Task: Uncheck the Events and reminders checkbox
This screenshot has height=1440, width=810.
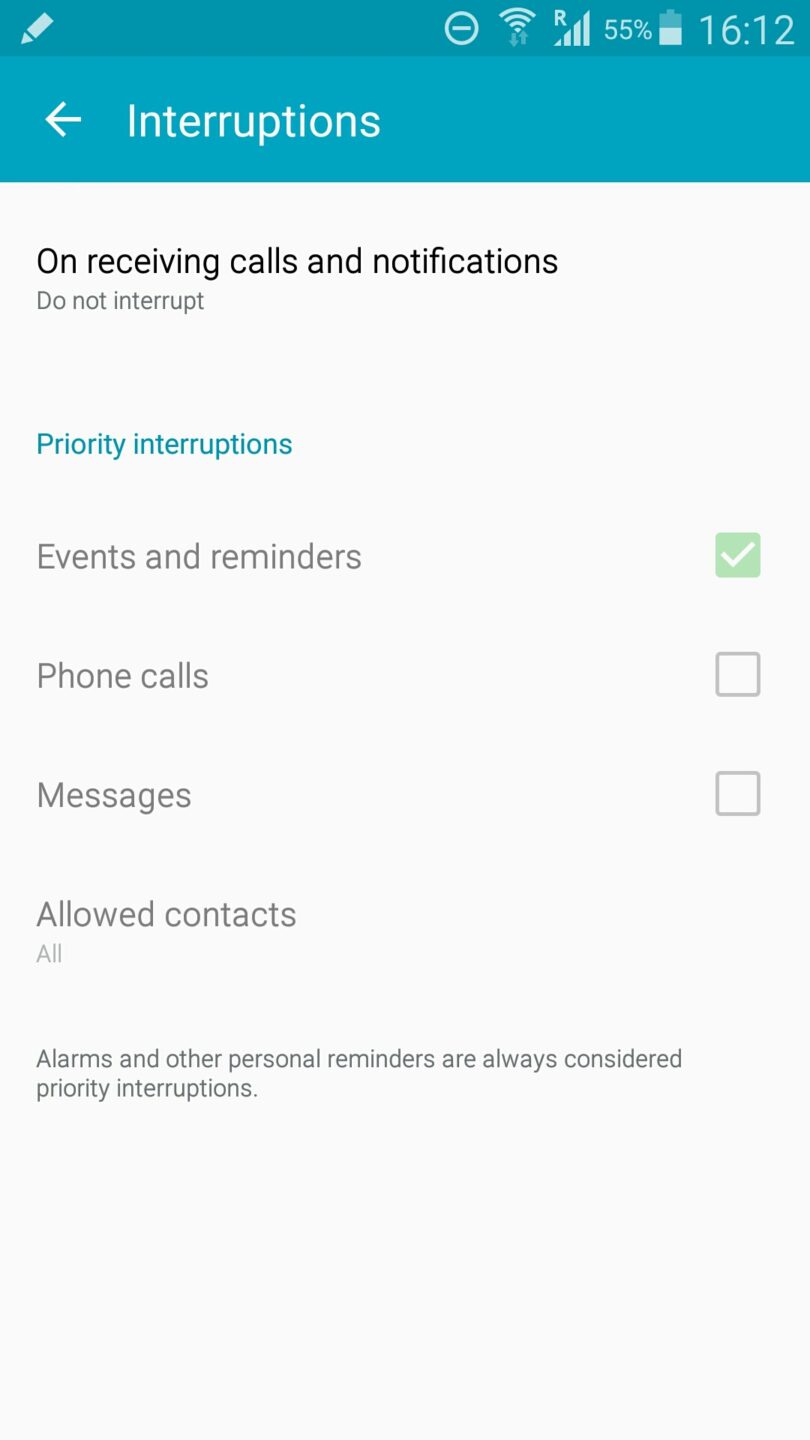Action: click(x=737, y=555)
